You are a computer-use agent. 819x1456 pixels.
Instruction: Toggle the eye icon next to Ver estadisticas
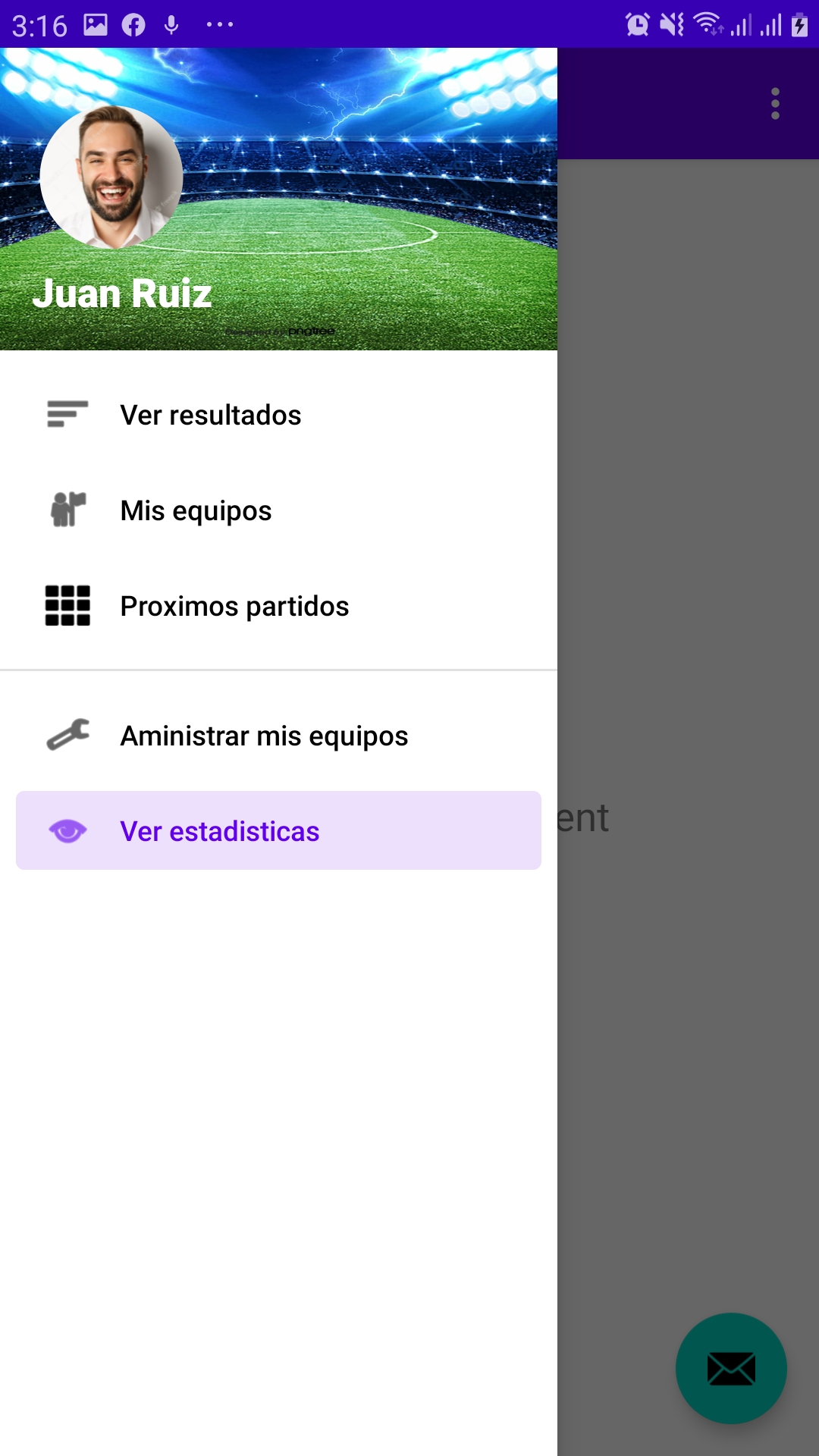pyautogui.click(x=67, y=830)
